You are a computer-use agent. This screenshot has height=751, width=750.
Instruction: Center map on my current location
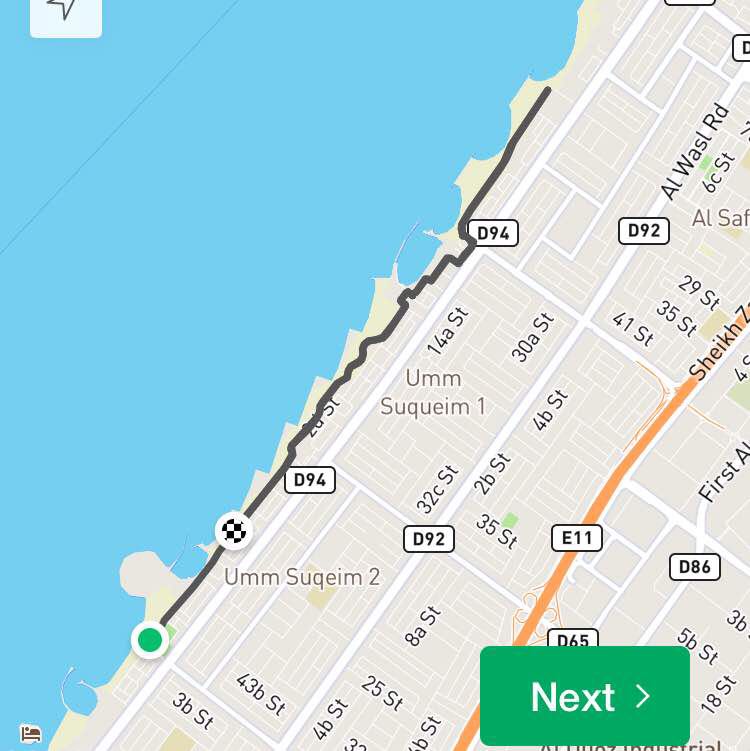[65, 10]
